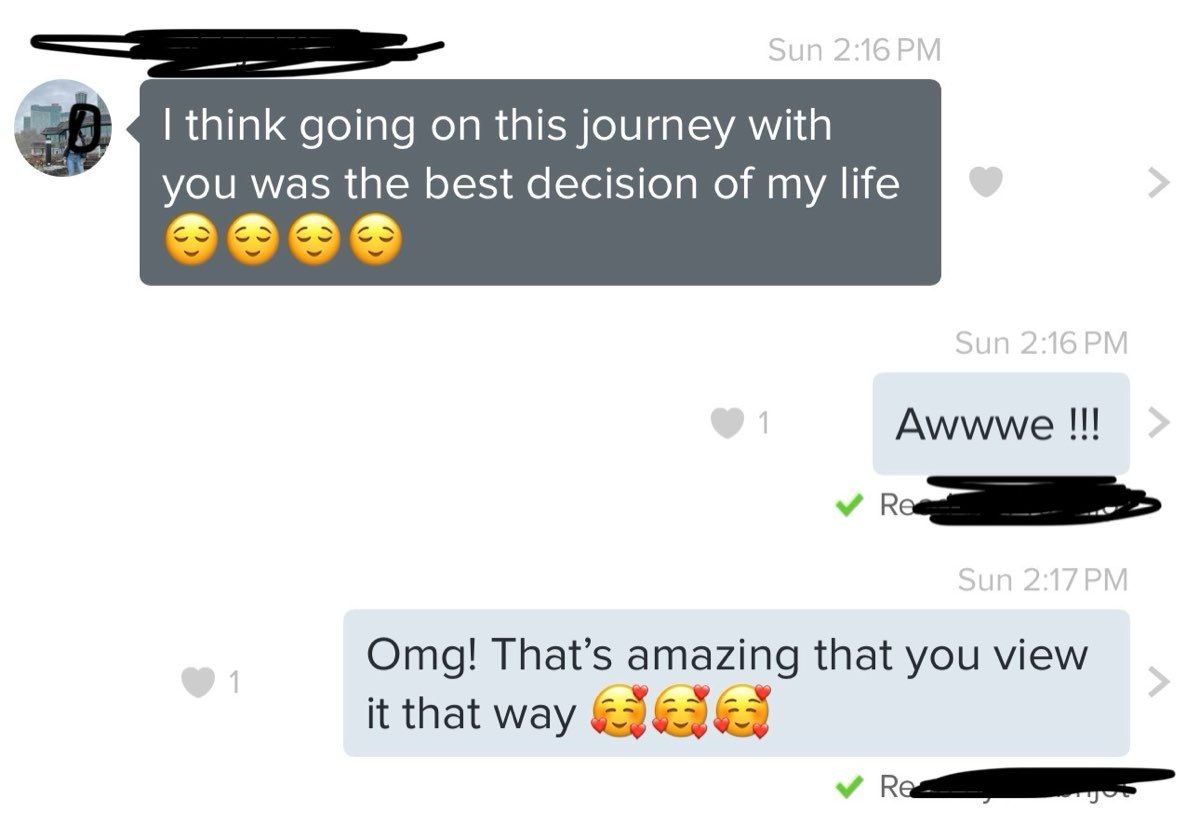The height and width of the screenshot is (840, 1200).
Task: Like the 'Omg! That's amazing' message
Action: [x=198, y=682]
